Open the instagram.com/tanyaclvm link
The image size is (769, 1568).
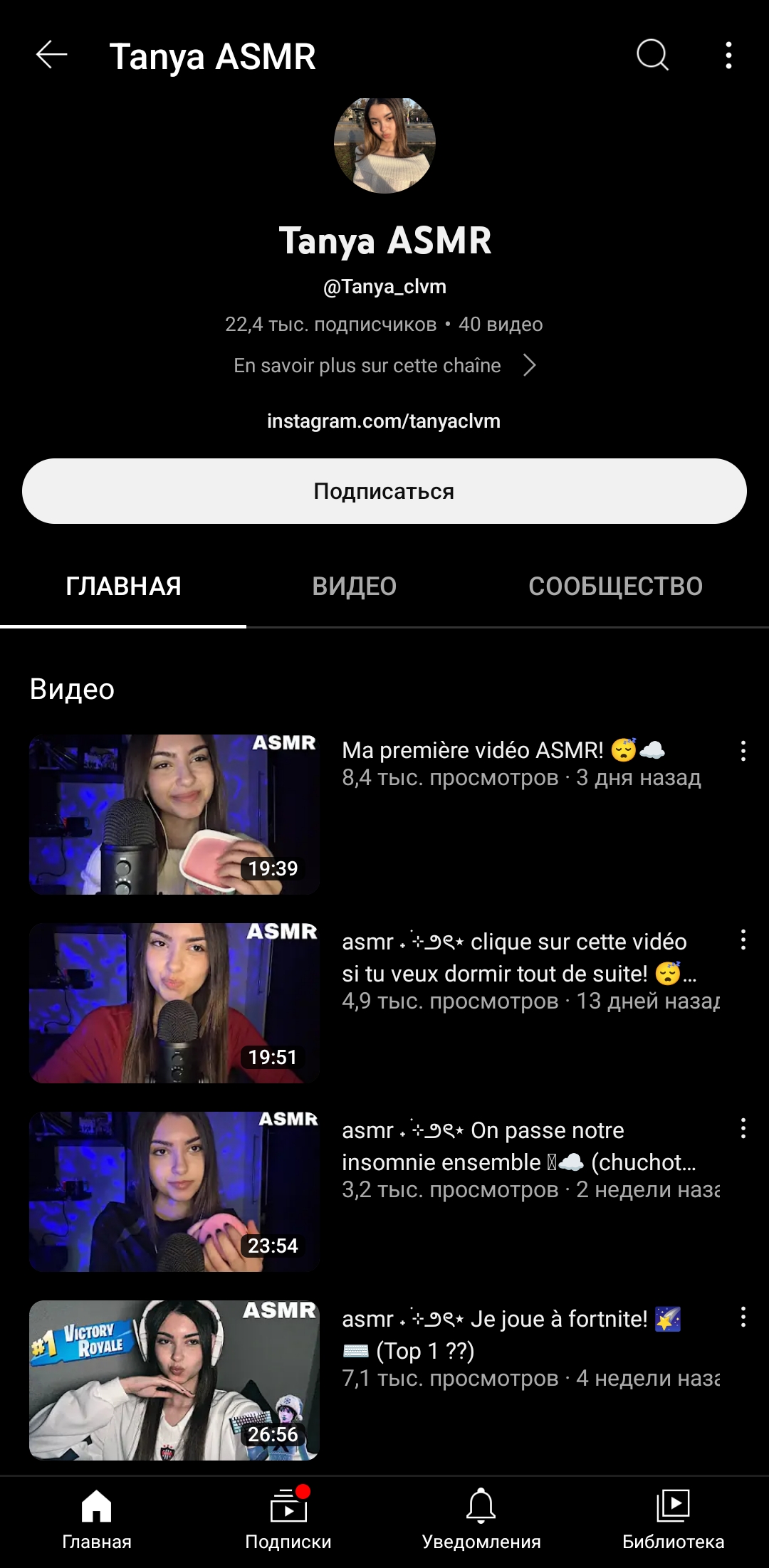coord(384,421)
